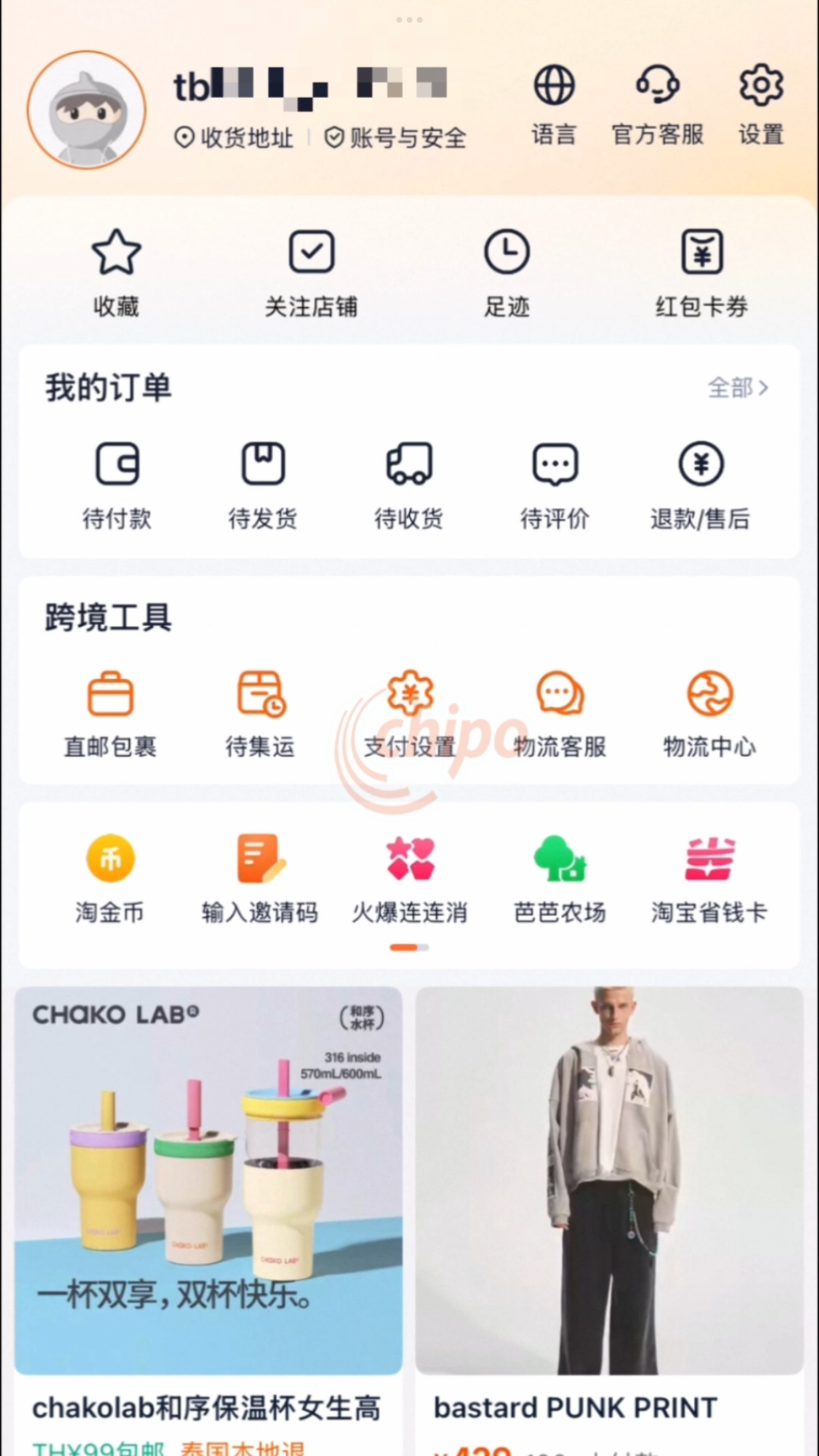View 关注店铺 followed shops
Viewport: 819px width, 1456px height.
311,273
